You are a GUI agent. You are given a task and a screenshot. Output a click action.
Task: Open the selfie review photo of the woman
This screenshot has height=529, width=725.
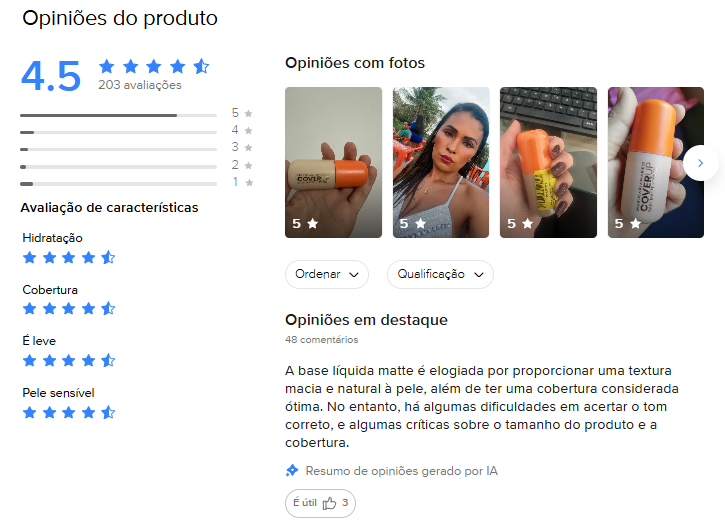click(440, 162)
